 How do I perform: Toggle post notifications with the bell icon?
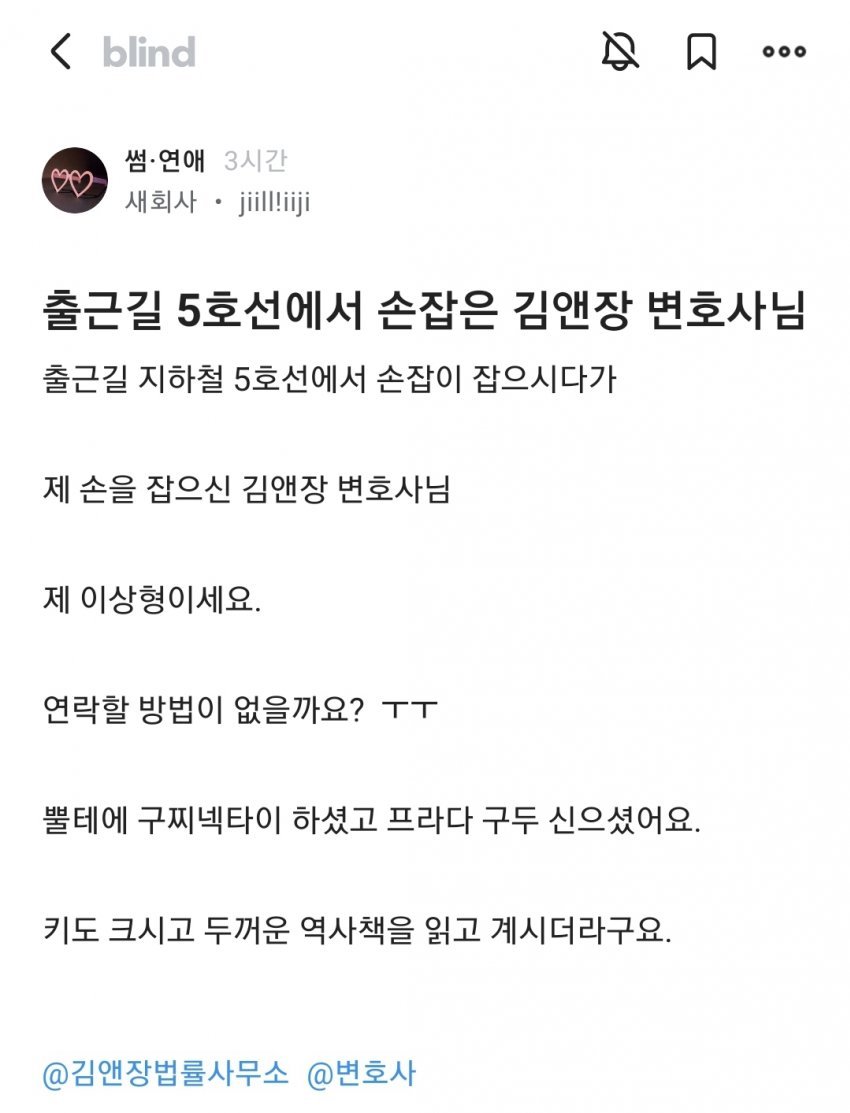tap(620, 51)
